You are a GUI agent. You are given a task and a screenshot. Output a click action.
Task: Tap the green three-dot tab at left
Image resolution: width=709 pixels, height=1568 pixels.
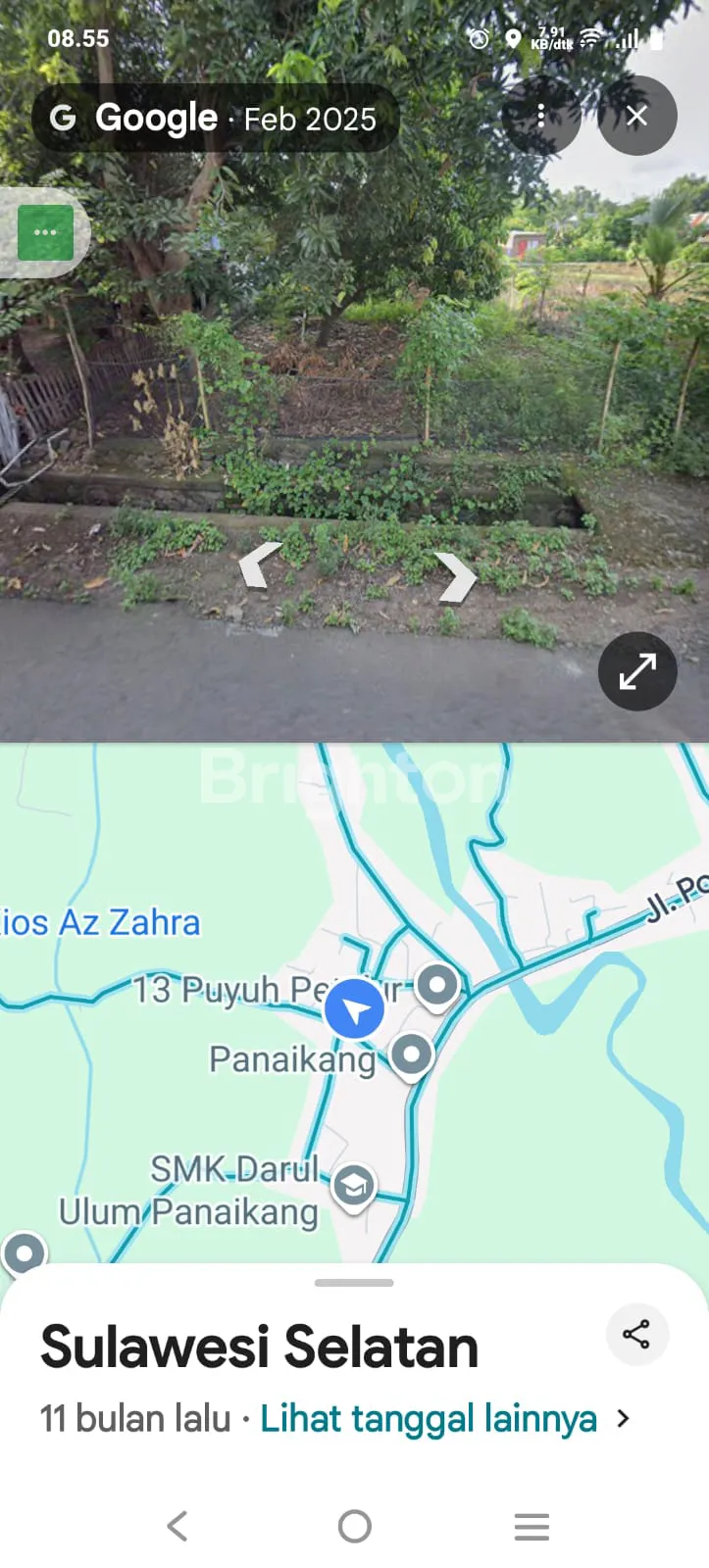point(45,232)
